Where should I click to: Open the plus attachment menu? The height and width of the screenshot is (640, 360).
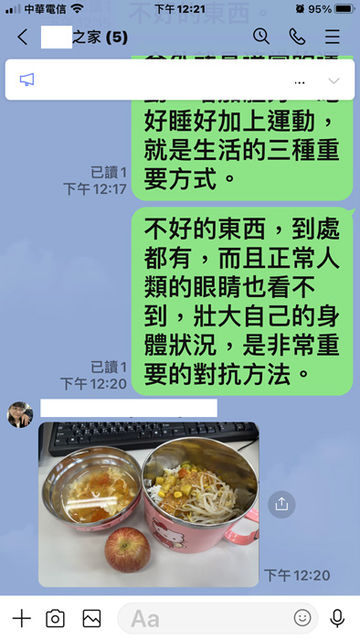click(x=22, y=618)
